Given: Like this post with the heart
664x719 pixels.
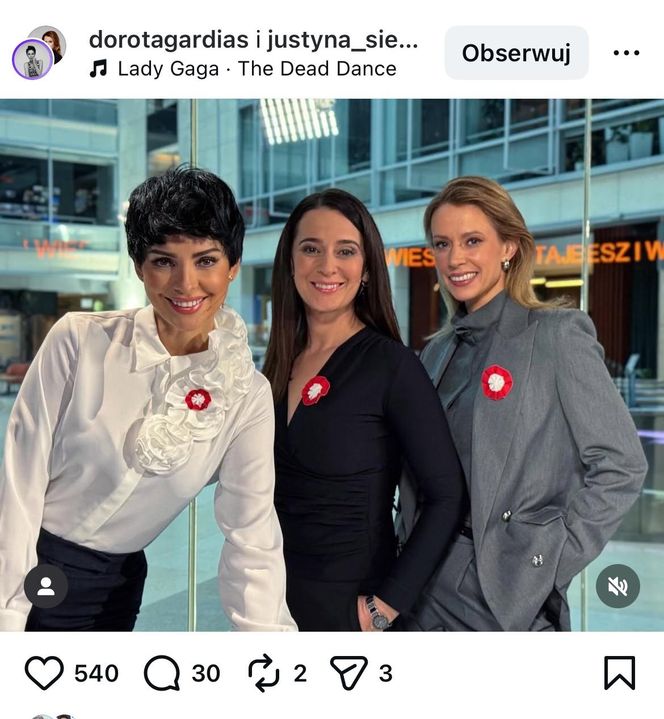Looking at the screenshot, I should click(x=44, y=673).
